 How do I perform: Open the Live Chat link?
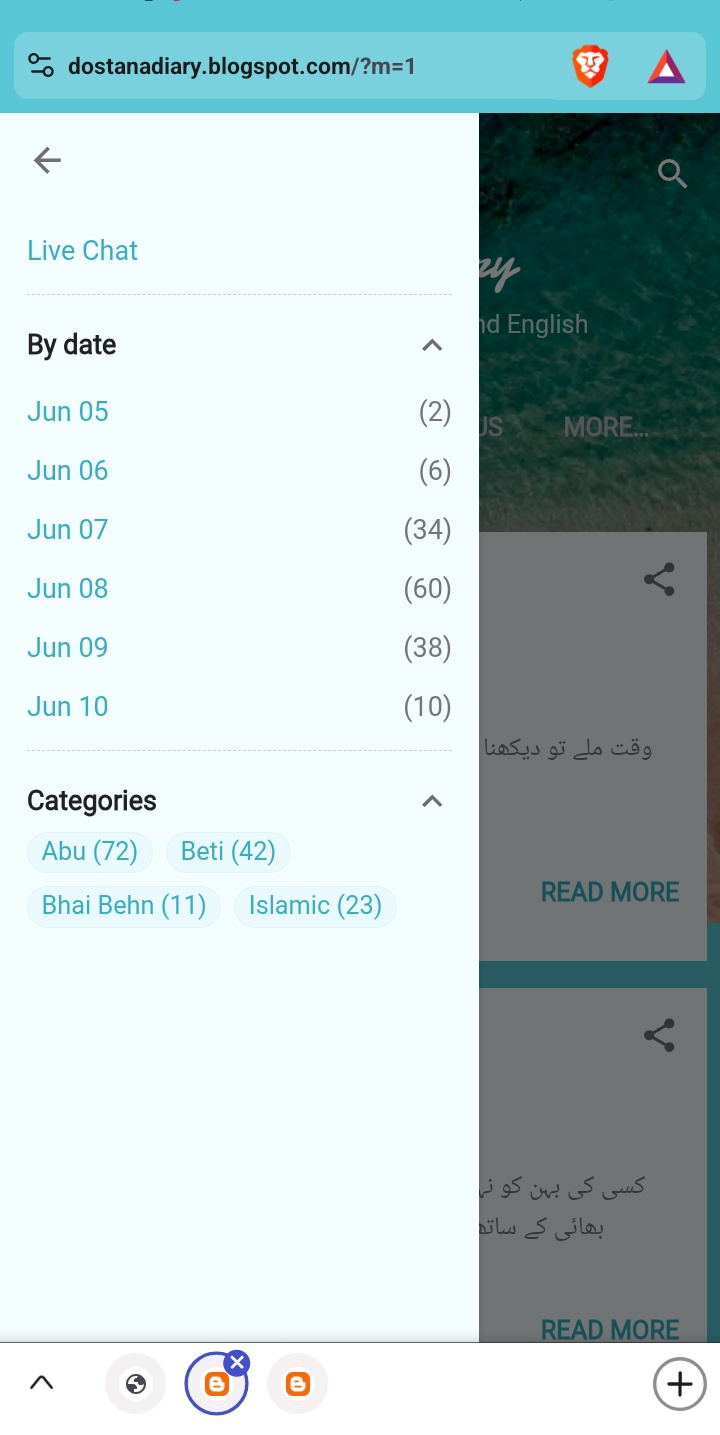click(82, 250)
